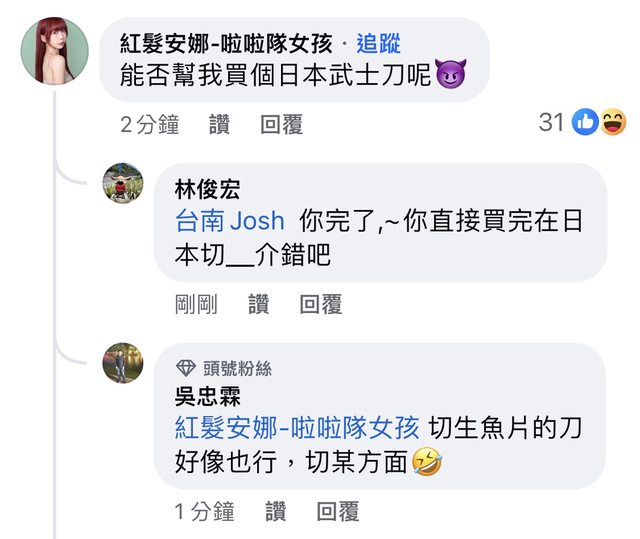Image resolution: width=640 pixels, height=539 pixels.
Task: Reply to 吳忠霖's comment
Action: point(337,512)
